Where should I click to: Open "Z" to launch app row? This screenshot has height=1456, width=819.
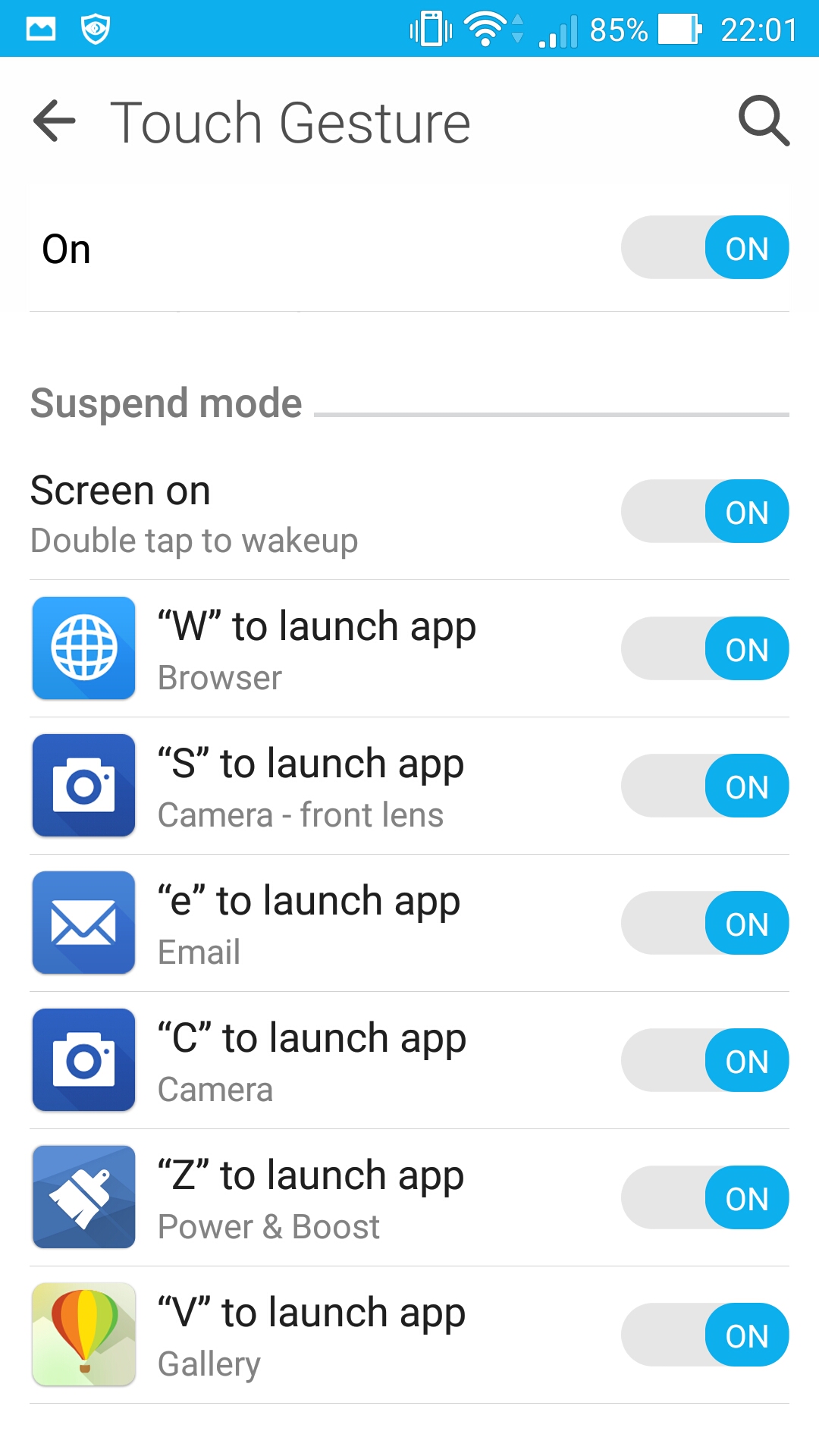click(311, 1198)
